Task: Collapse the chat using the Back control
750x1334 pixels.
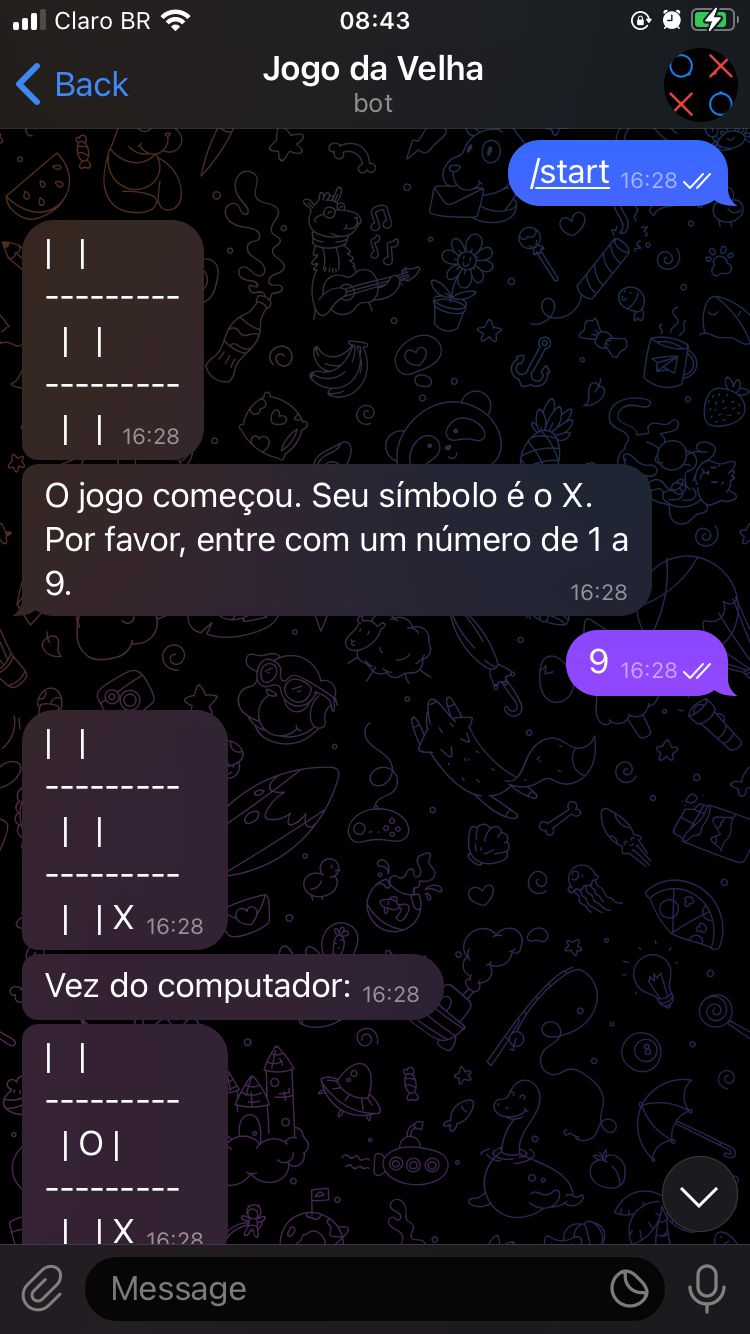Action: pyautogui.click(x=70, y=84)
